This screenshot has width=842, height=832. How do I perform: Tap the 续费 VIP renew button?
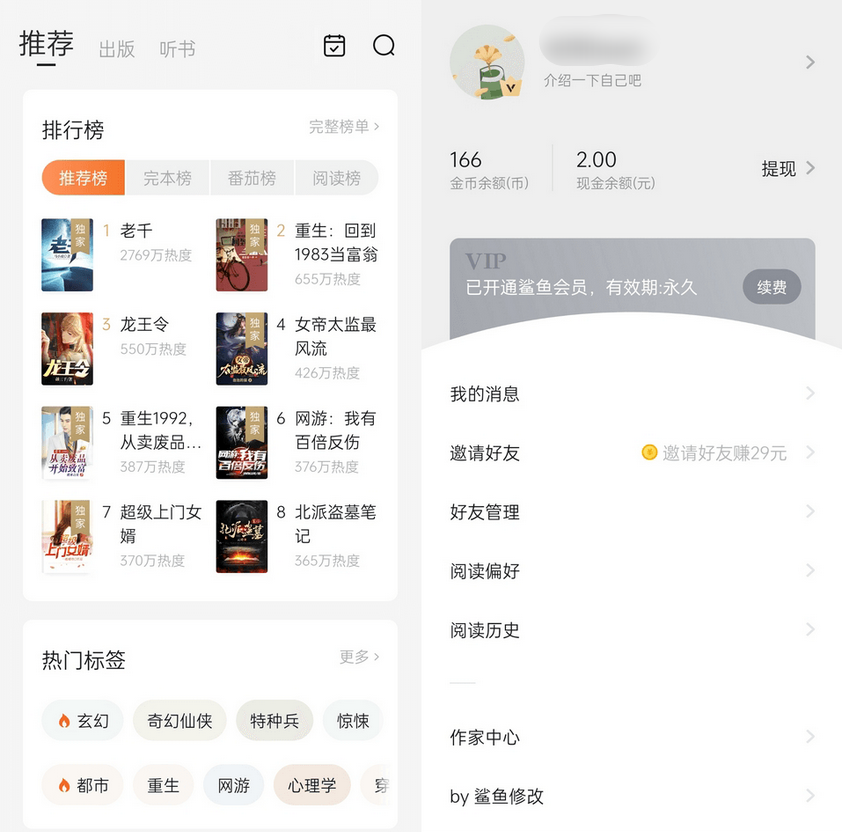[771, 287]
